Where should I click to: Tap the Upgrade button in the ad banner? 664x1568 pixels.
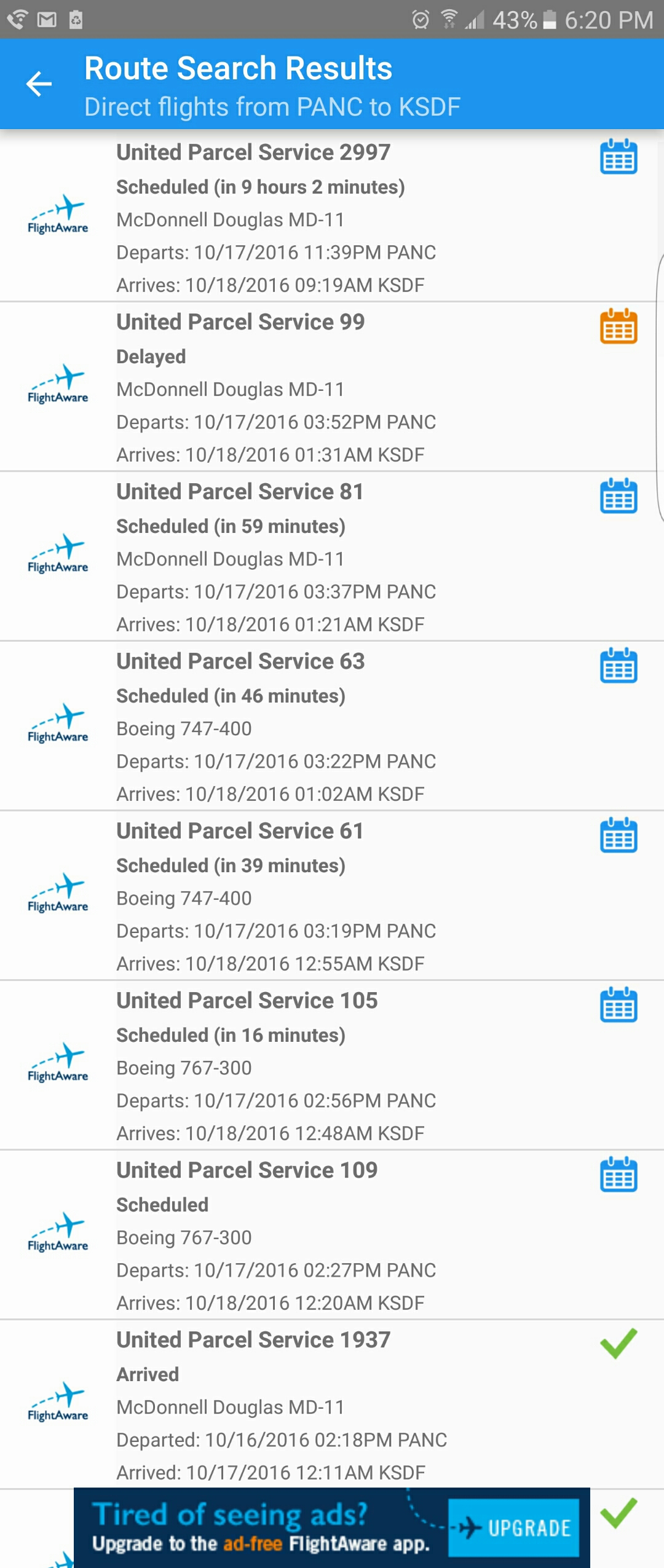[x=514, y=1527]
